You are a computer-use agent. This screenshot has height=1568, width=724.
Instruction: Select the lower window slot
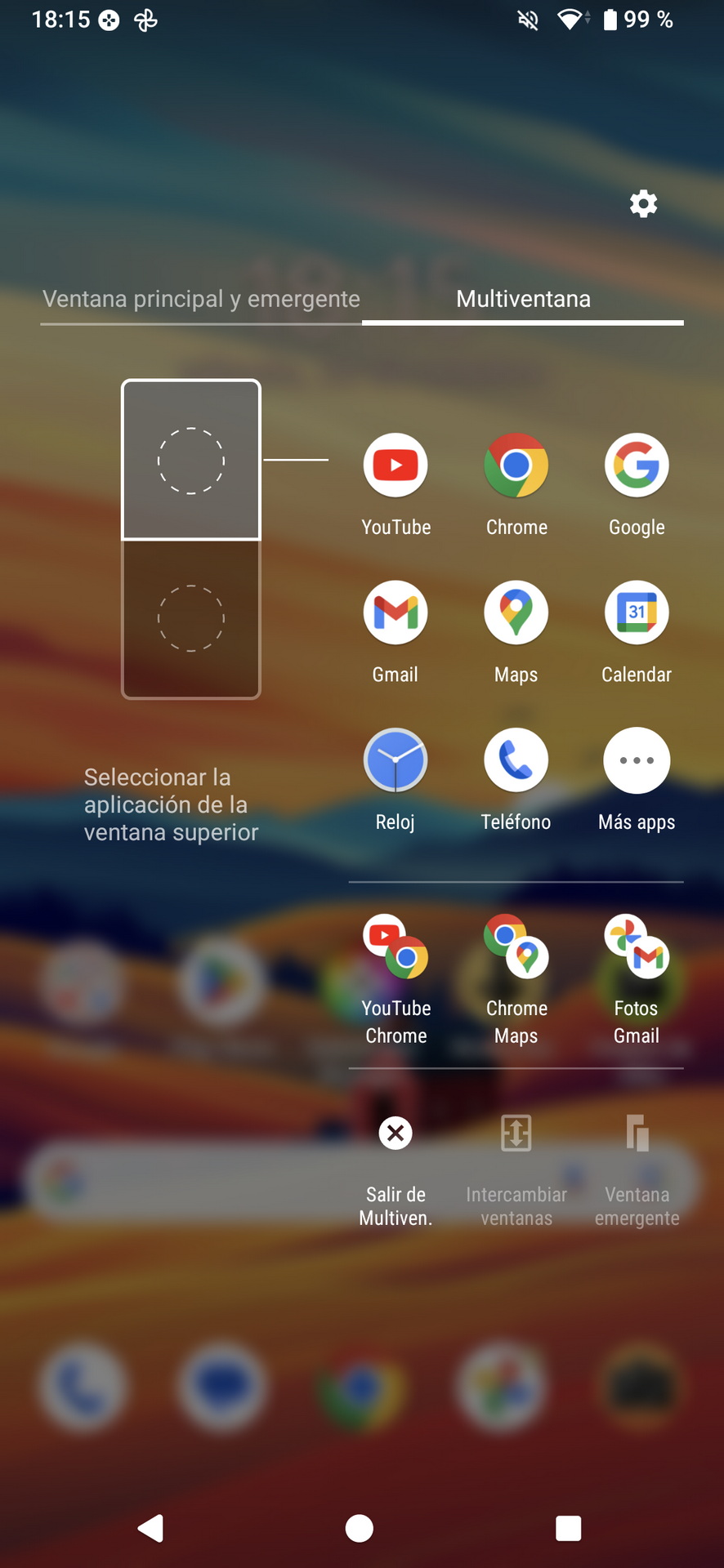(x=191, y=619)
